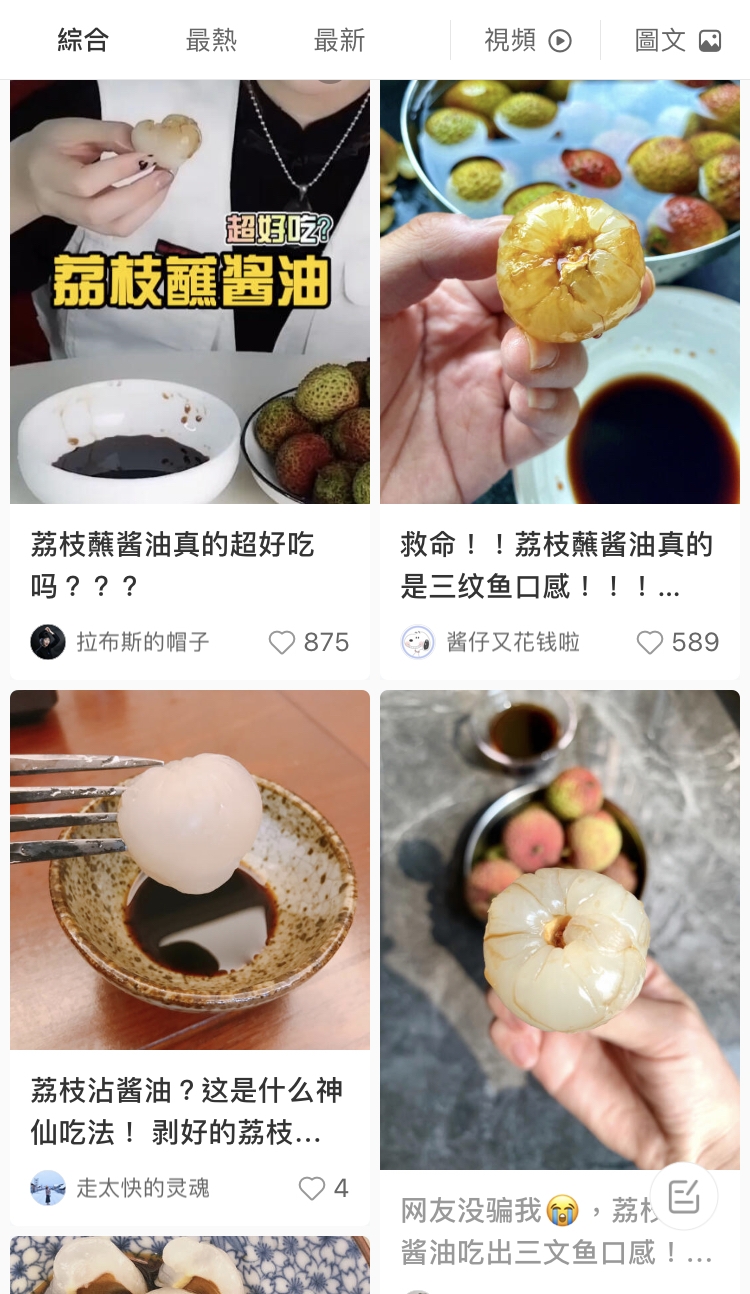Click the picture icon beside 圖文

[713, 40]
